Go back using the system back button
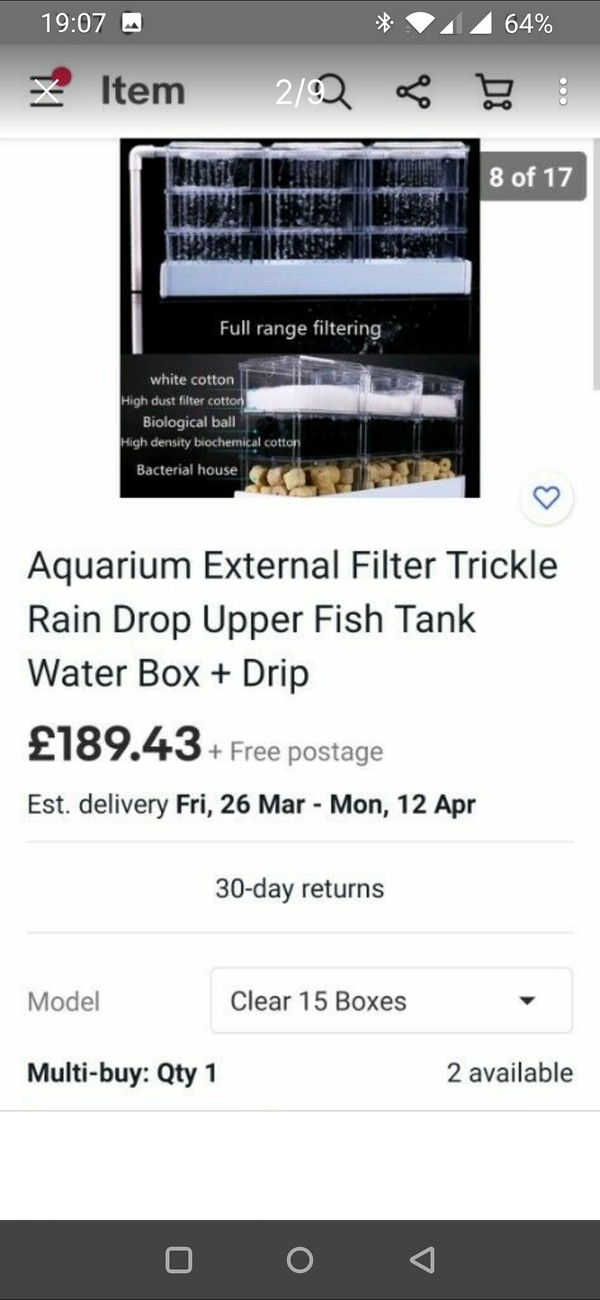The image size is (600, 1300). click(x=422, y=1259)
